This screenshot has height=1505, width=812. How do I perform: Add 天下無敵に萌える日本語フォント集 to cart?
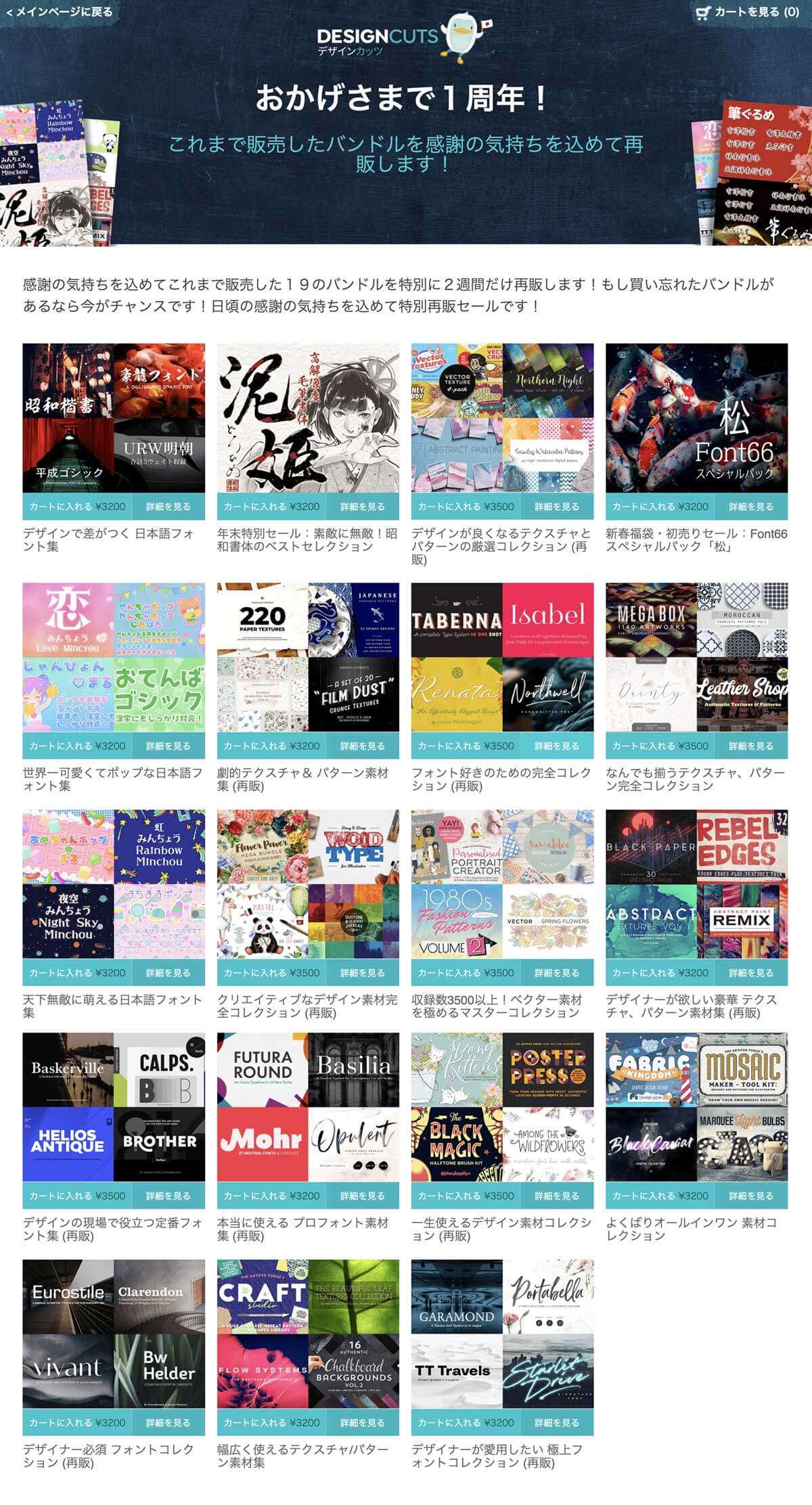tap(77, 972)
